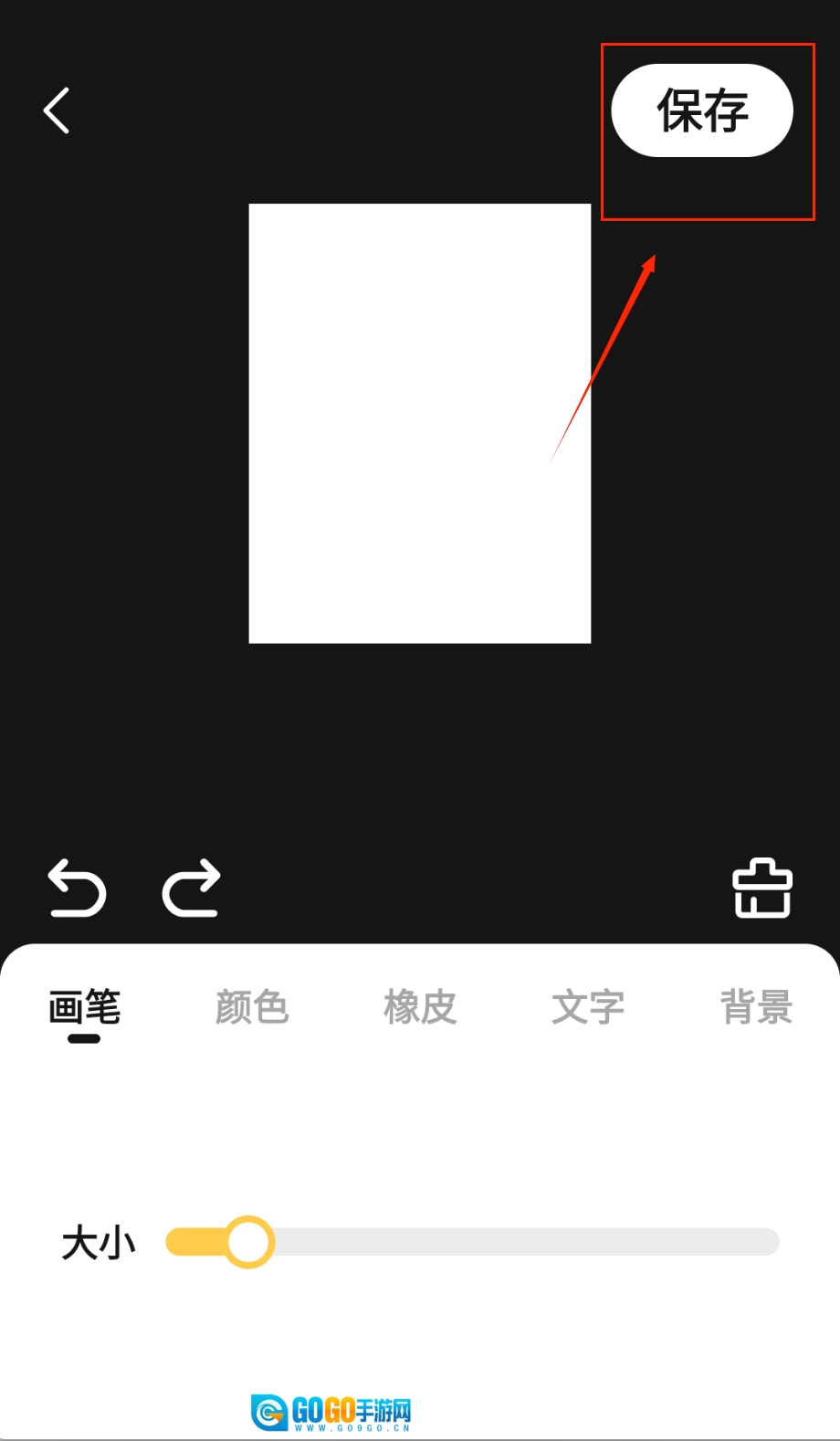Select the 画笔 brush tab
This screenshot has height=1441, width=840.
pos(84,1008)
